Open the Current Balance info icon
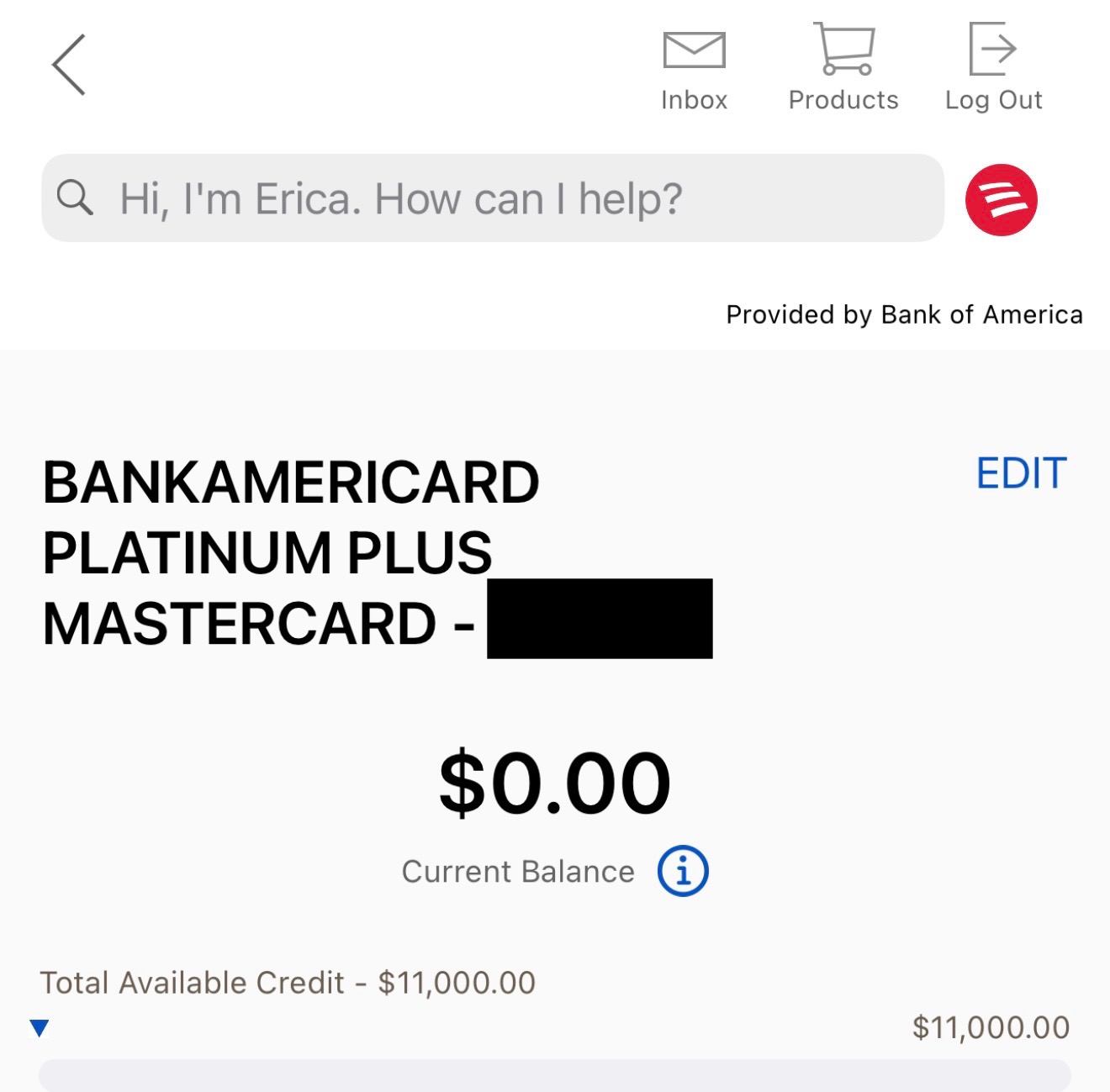The image size is (1110, 1092). (683, 871)
